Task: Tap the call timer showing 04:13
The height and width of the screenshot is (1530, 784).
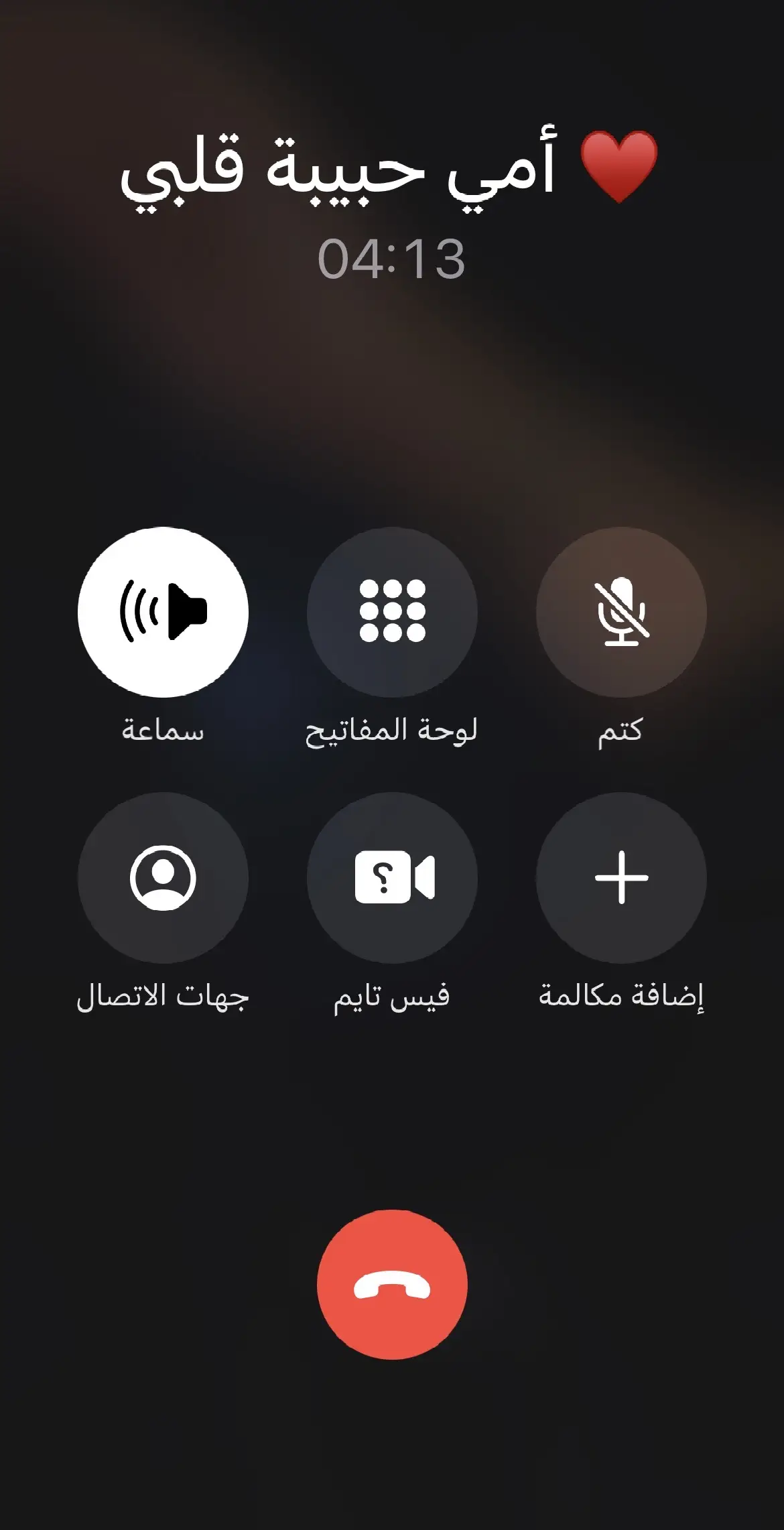Action: click(392, 258)
